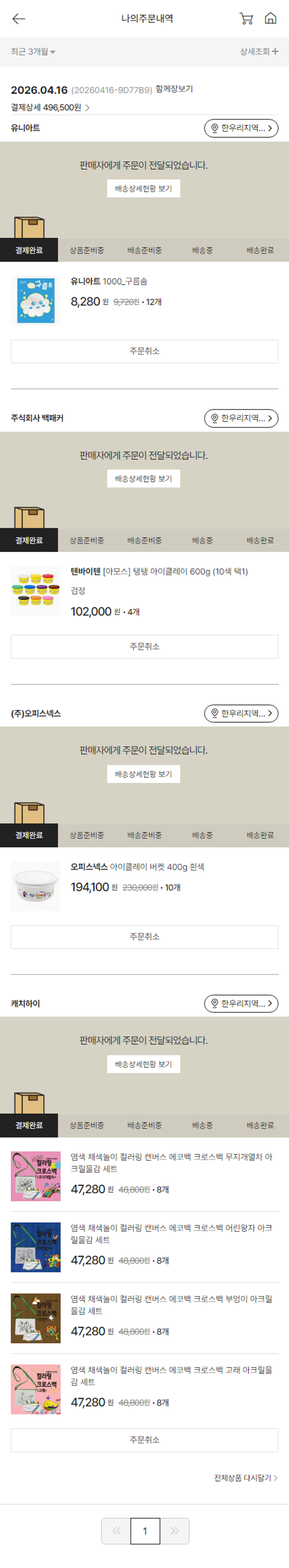
Task: Cancel the 유니아트 1000_구름솜 order
Action: point(144,351)
